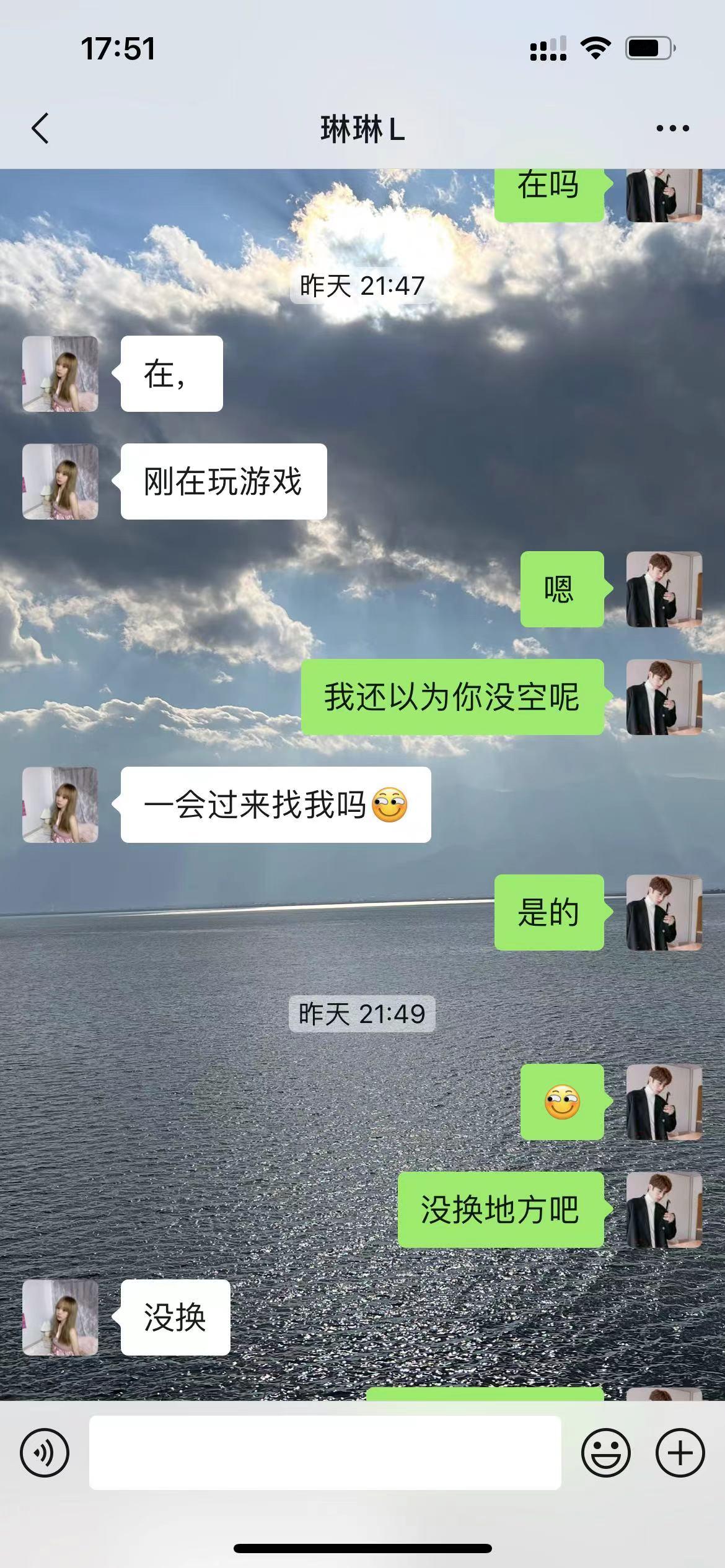Tap my avatar beside 没换地方吧
The height and width of the screenshot is (1568, 725).
tap(664, 1209)
